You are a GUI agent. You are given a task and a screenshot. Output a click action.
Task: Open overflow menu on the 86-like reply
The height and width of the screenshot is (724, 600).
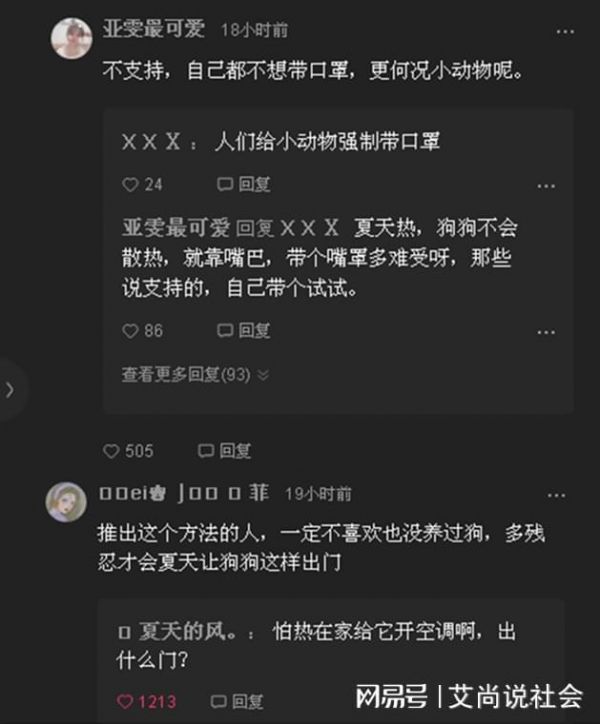[546, 332]
